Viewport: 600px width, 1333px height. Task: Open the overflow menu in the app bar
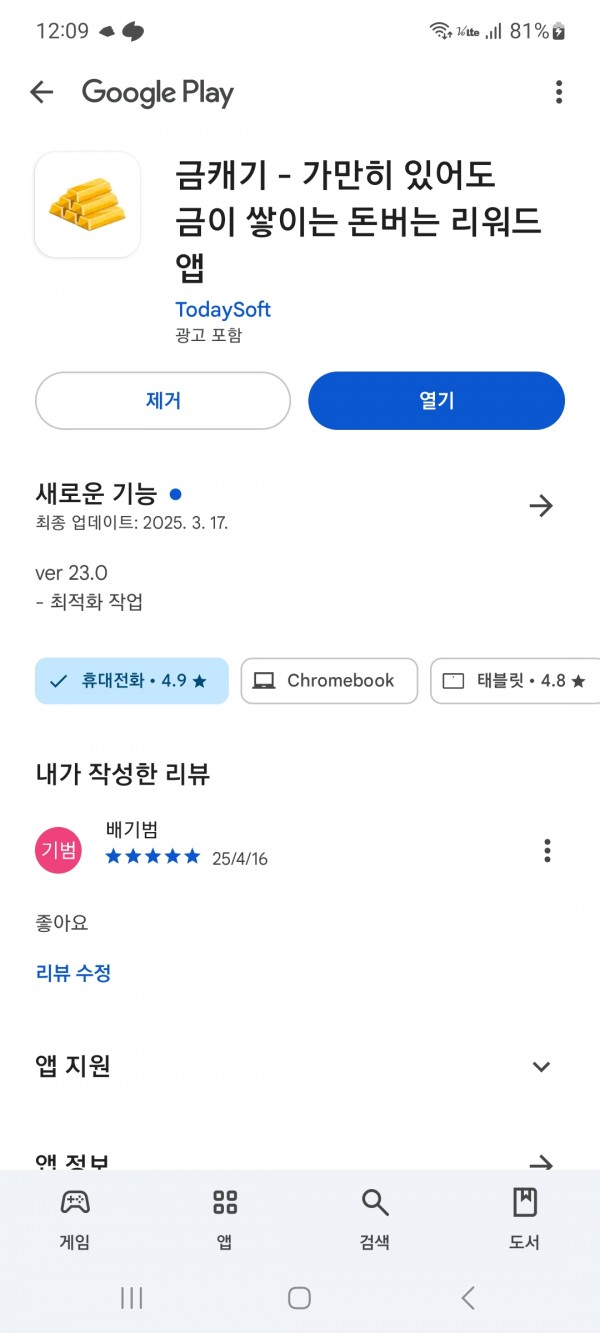[558, 93]
